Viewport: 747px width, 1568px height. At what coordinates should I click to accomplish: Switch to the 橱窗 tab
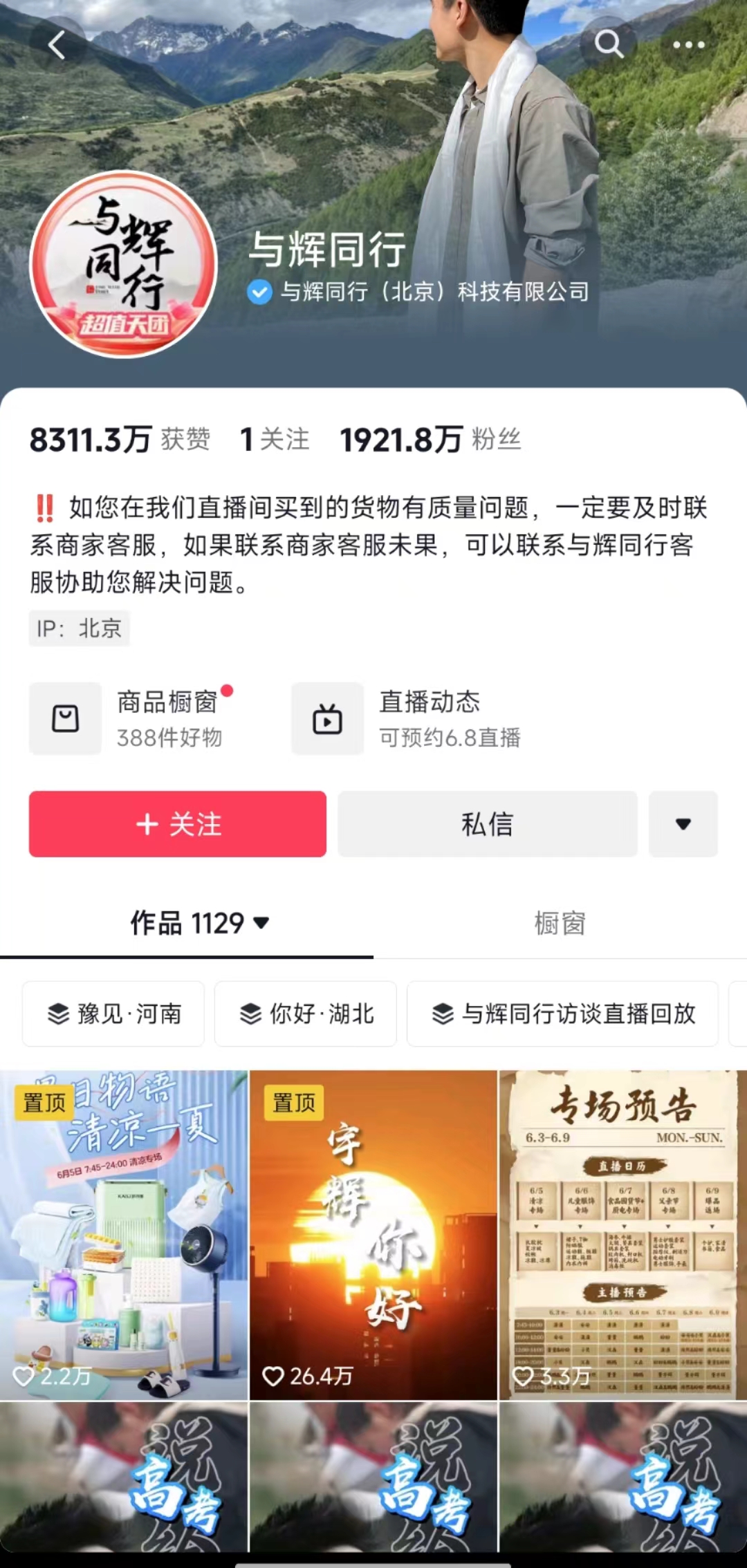pyautogui.click(x=560, y=923)
